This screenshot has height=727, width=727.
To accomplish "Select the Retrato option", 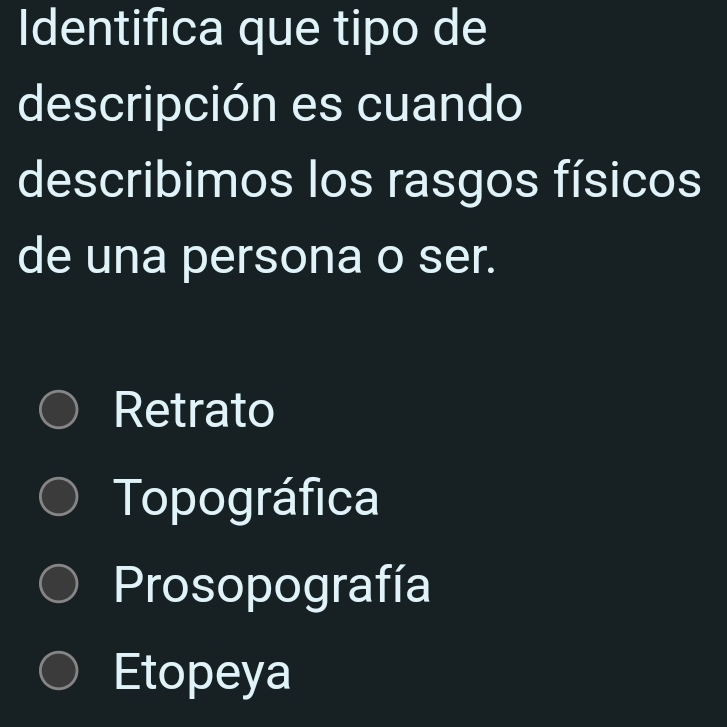I will click(x=59, y=411).
